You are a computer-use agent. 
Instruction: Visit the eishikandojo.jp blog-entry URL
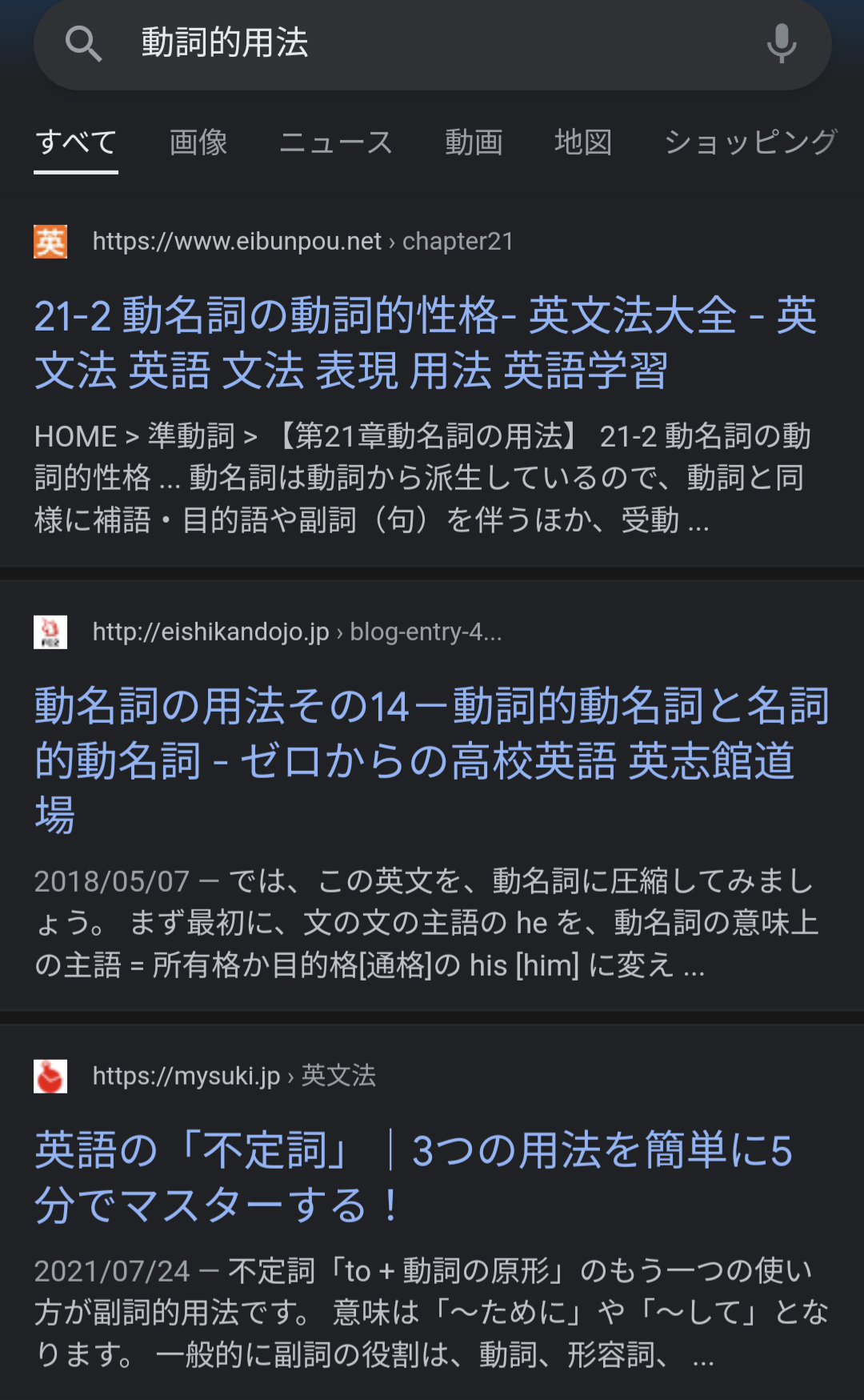[297, 632]
